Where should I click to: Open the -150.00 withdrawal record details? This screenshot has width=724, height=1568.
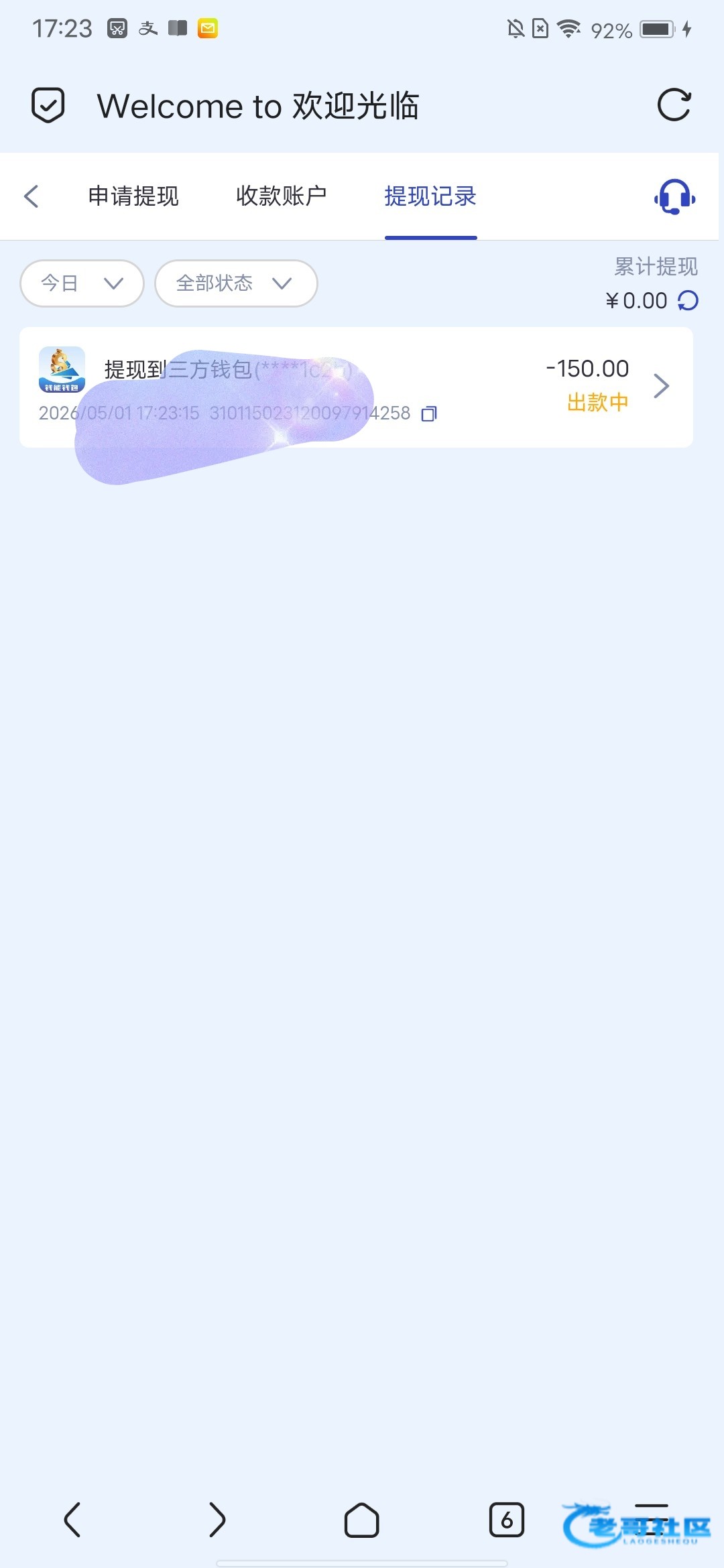356,387
